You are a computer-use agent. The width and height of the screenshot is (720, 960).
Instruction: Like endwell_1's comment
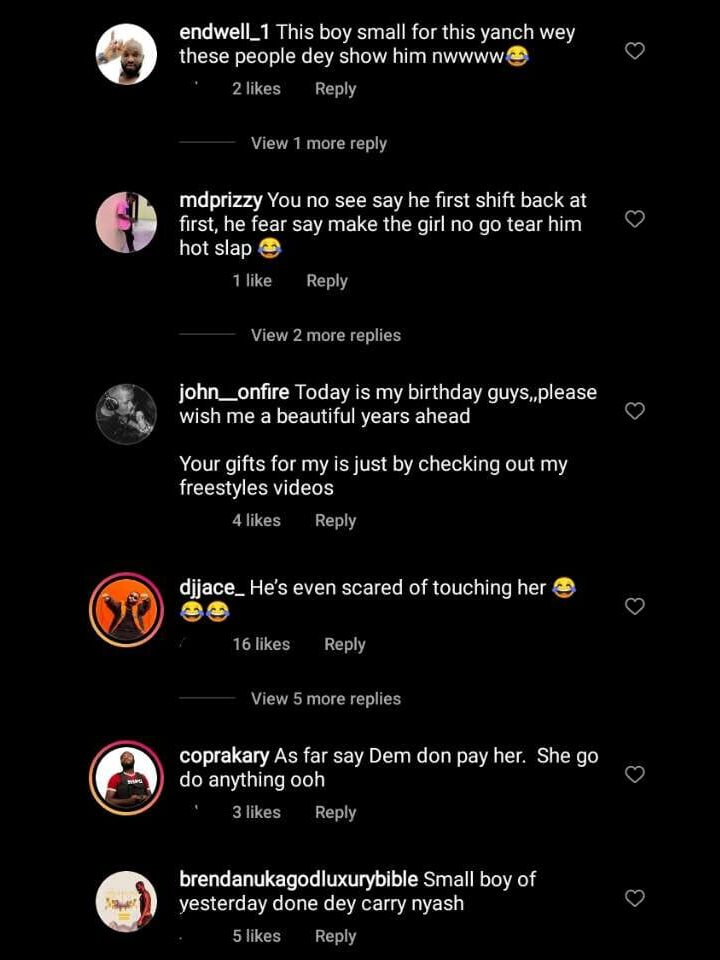(634, 51)
